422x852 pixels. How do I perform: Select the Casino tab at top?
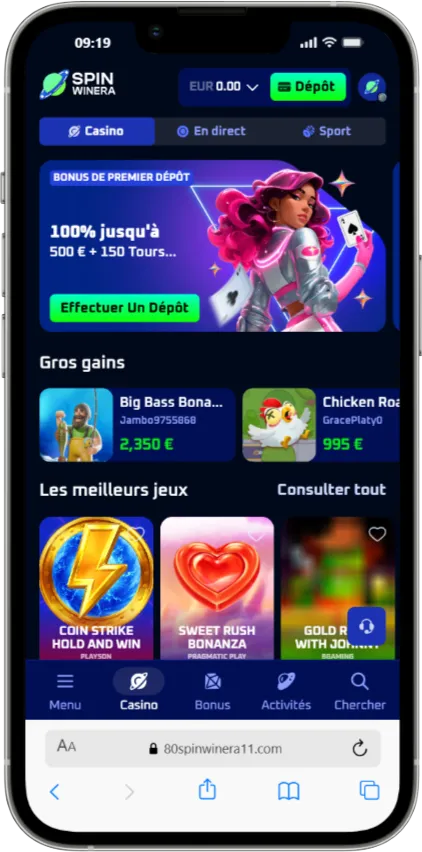click(97, 131)
